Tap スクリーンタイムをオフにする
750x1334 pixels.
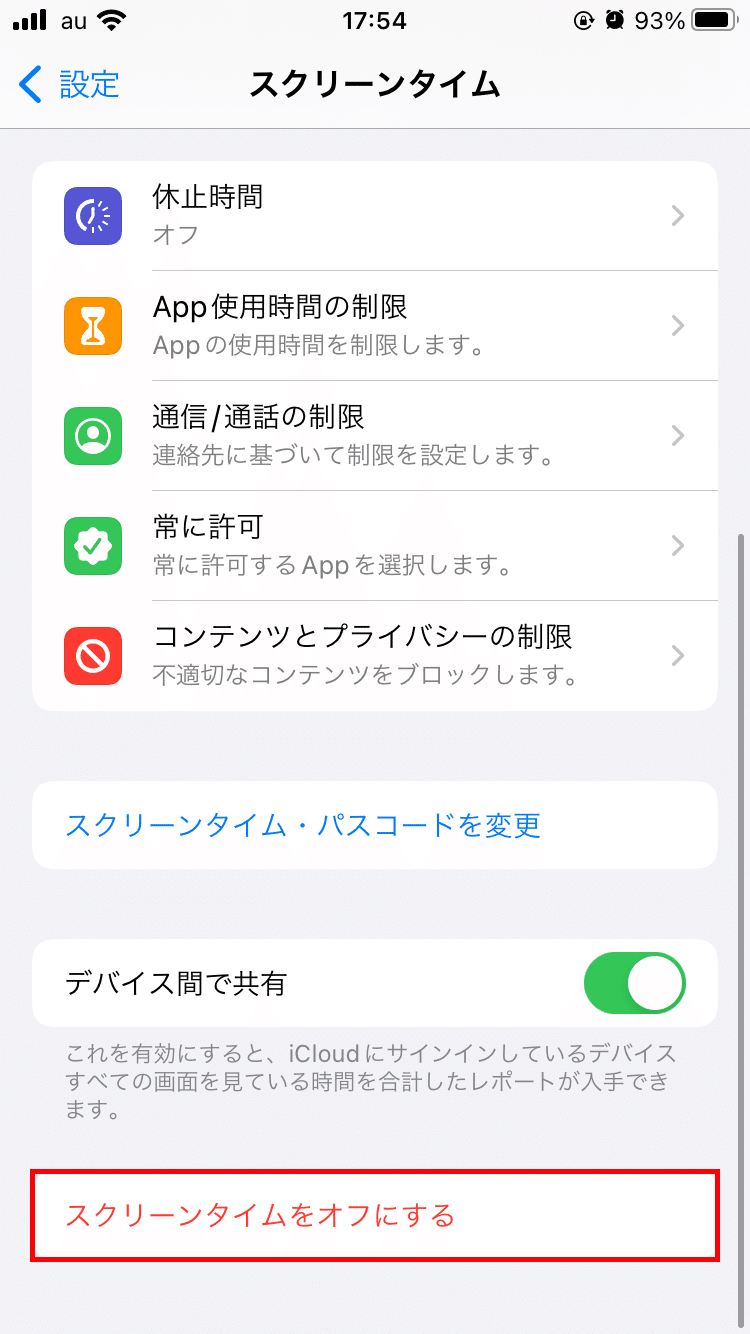[260, 1215]
